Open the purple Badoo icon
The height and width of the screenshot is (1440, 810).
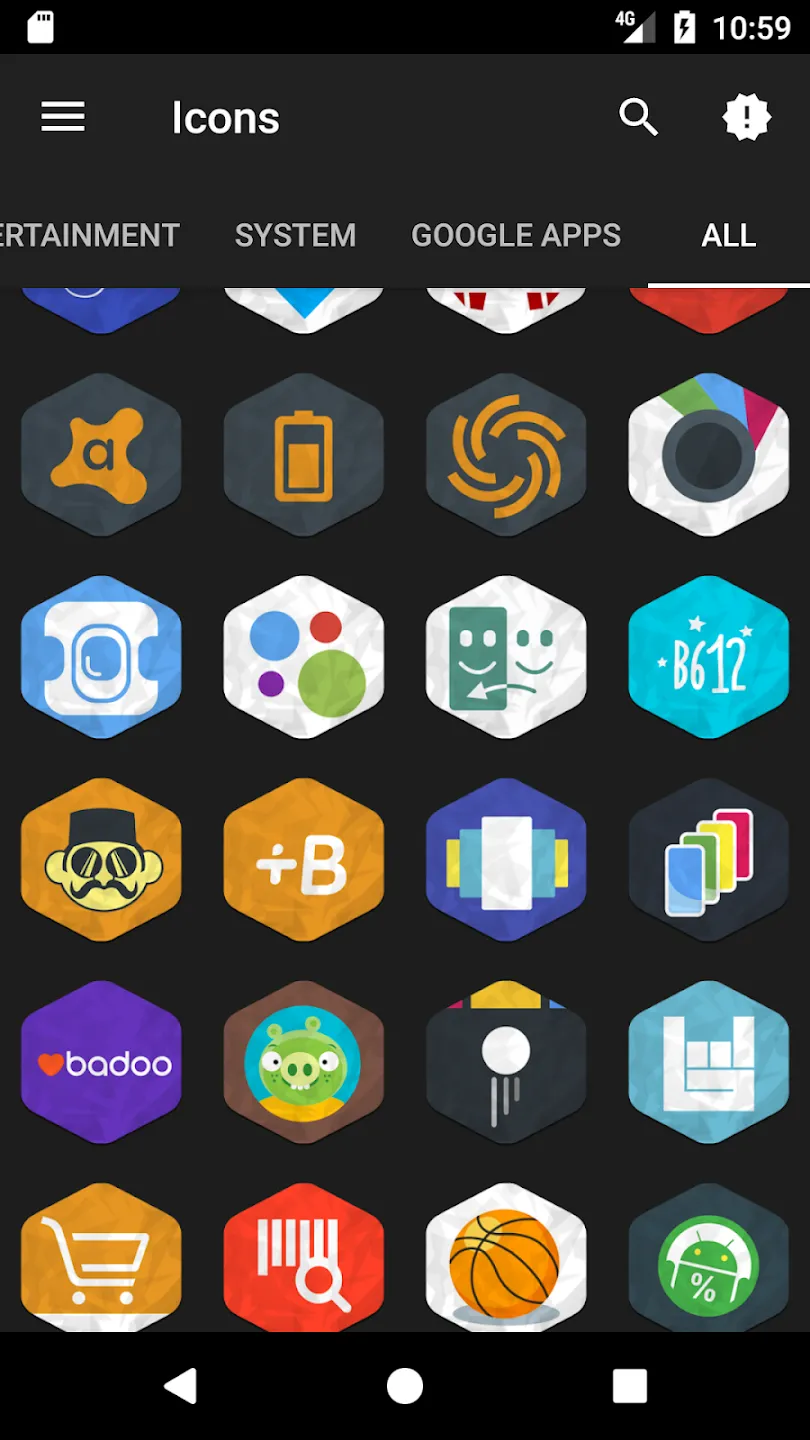pos(101,1062)
